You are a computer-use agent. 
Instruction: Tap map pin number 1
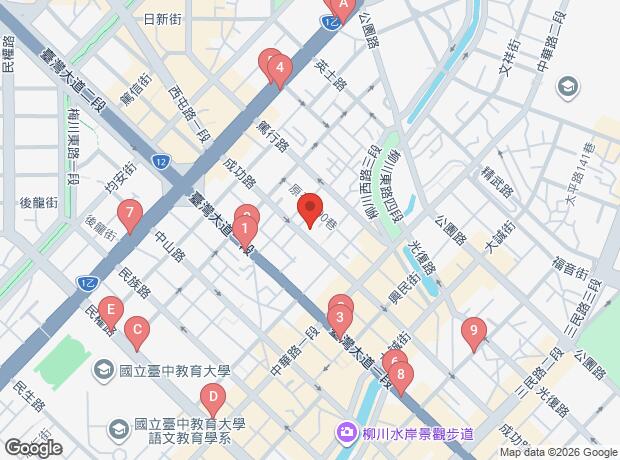click(x=245, y=229)
